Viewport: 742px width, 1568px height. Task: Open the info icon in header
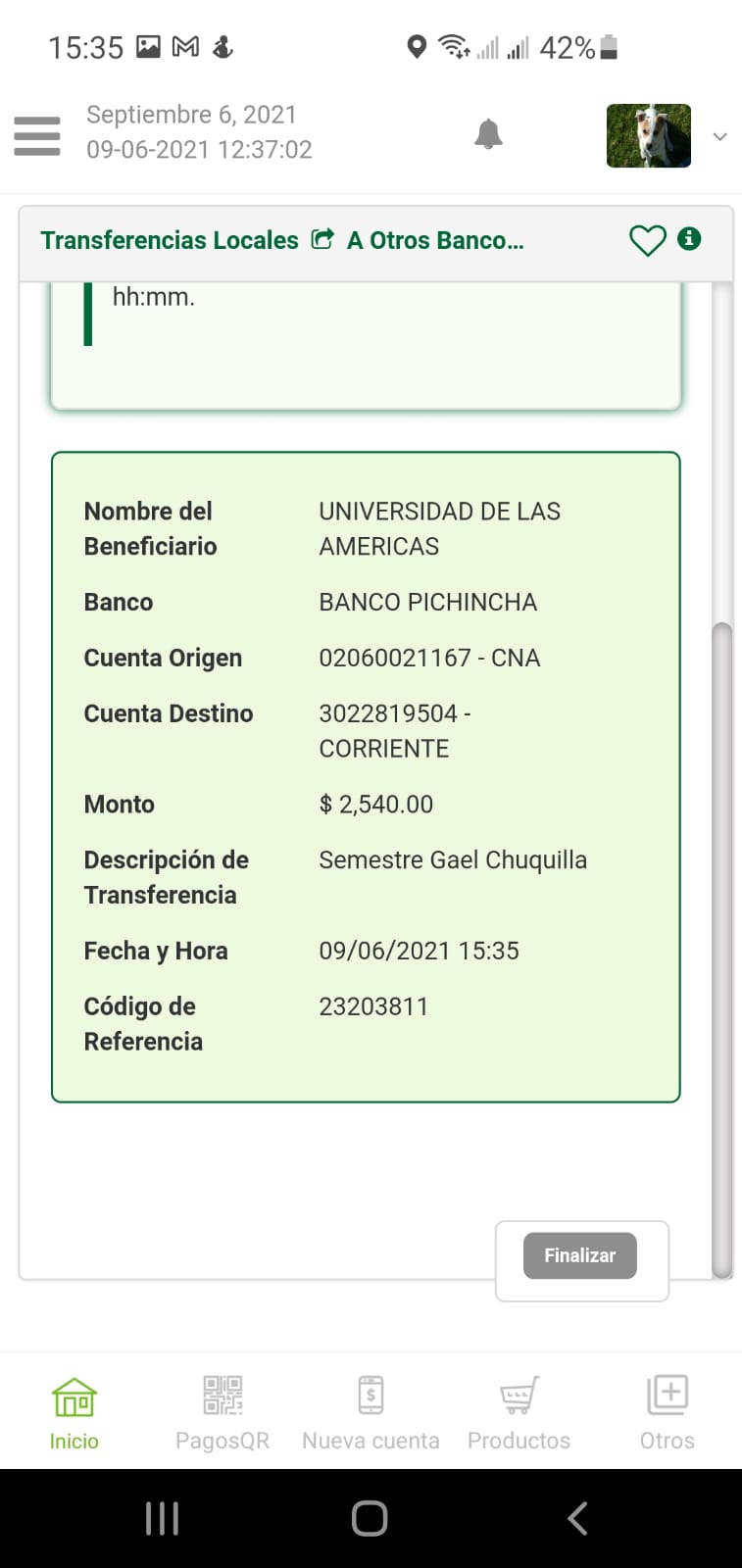point(690,238)
